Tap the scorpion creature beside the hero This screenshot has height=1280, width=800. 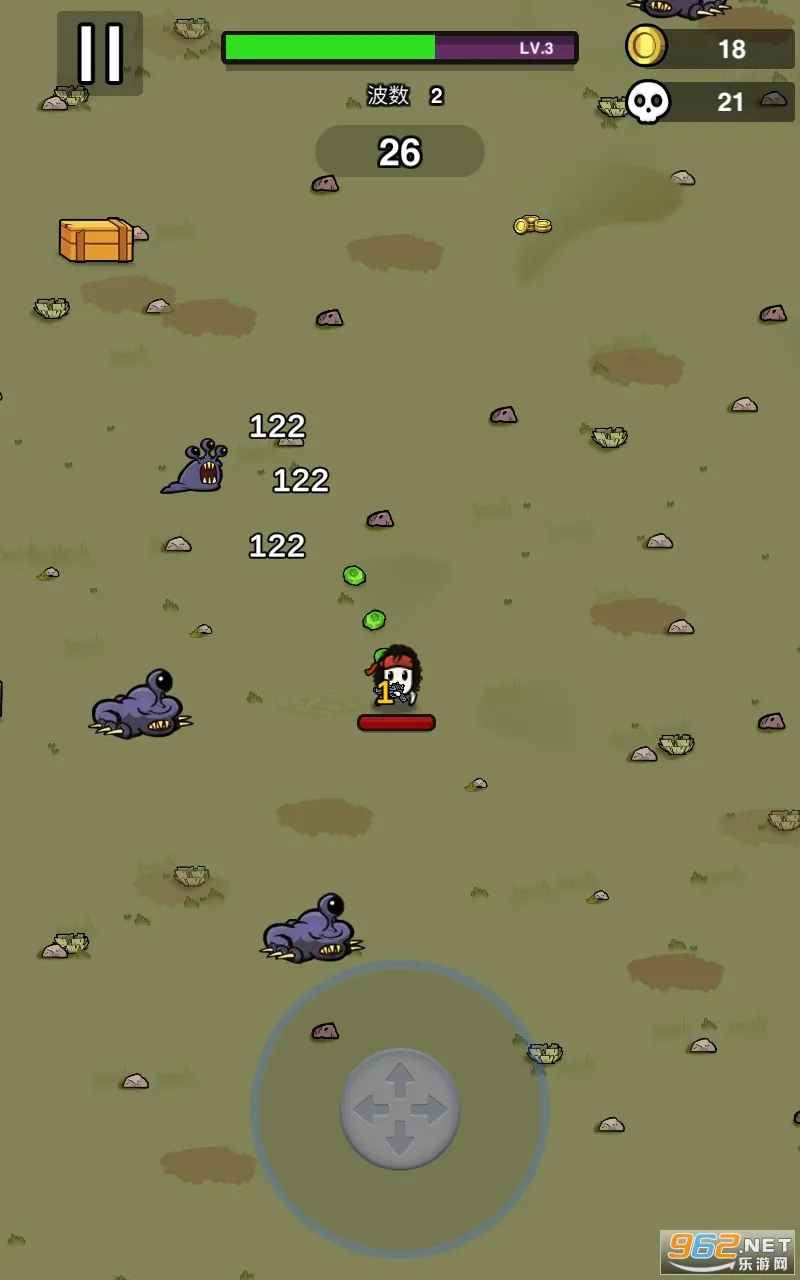coord(140,705)
